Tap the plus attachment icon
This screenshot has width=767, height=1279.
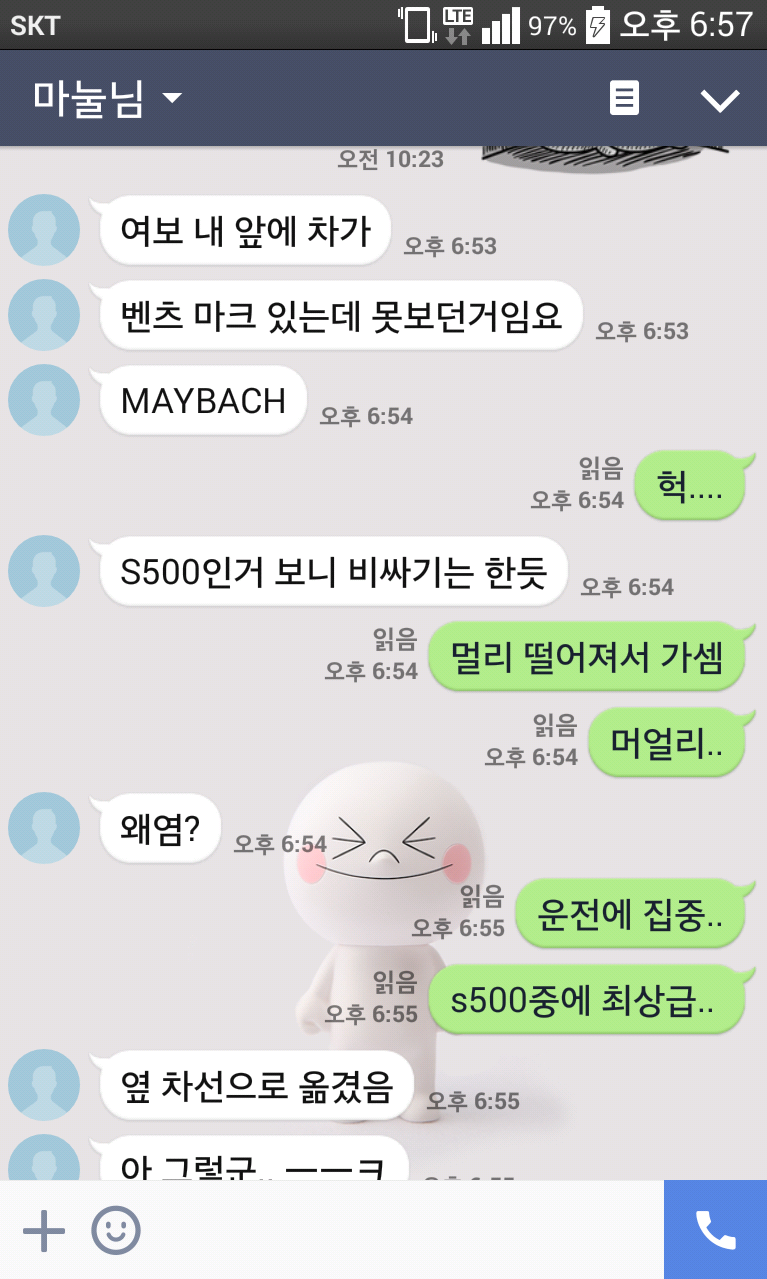point(43,1230)
